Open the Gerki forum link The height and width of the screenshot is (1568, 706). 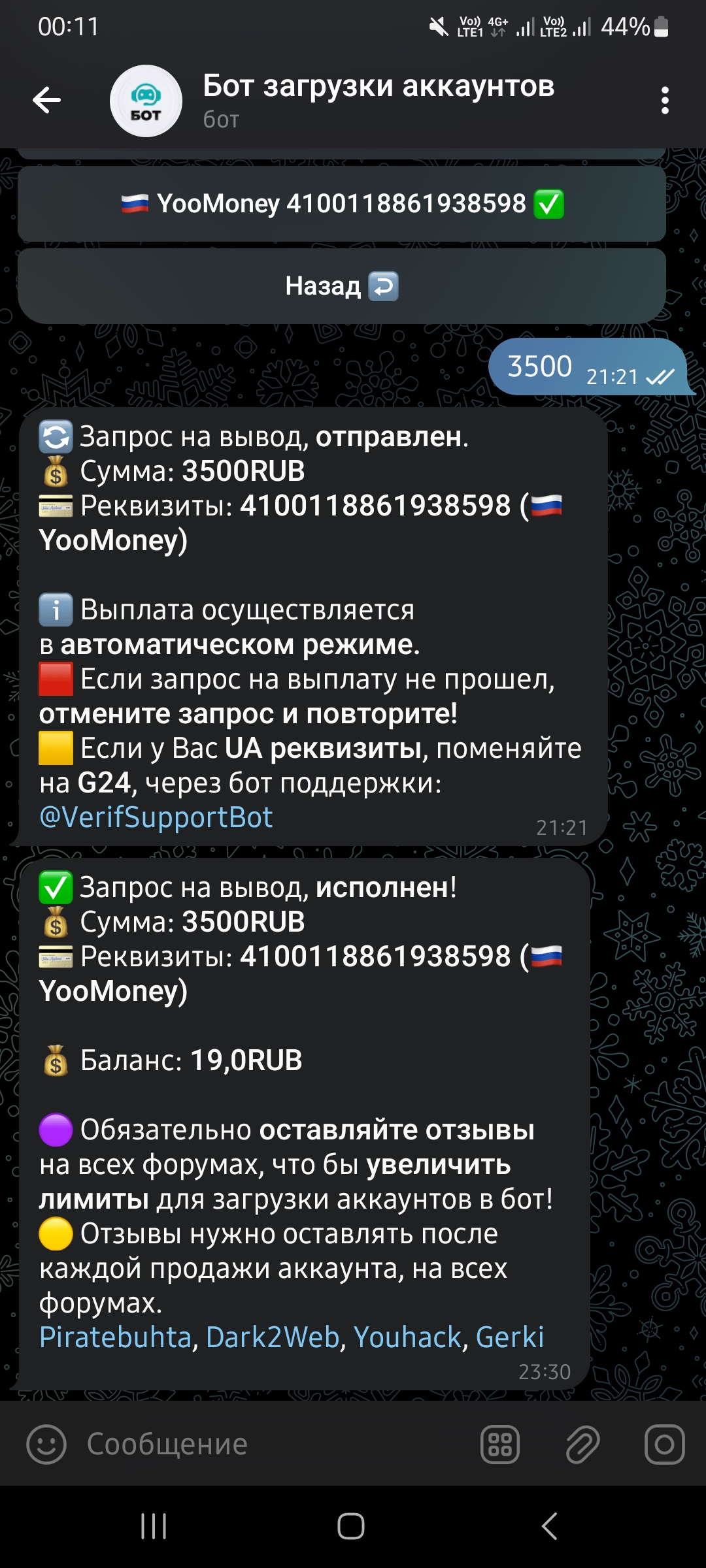(510, 1337)
